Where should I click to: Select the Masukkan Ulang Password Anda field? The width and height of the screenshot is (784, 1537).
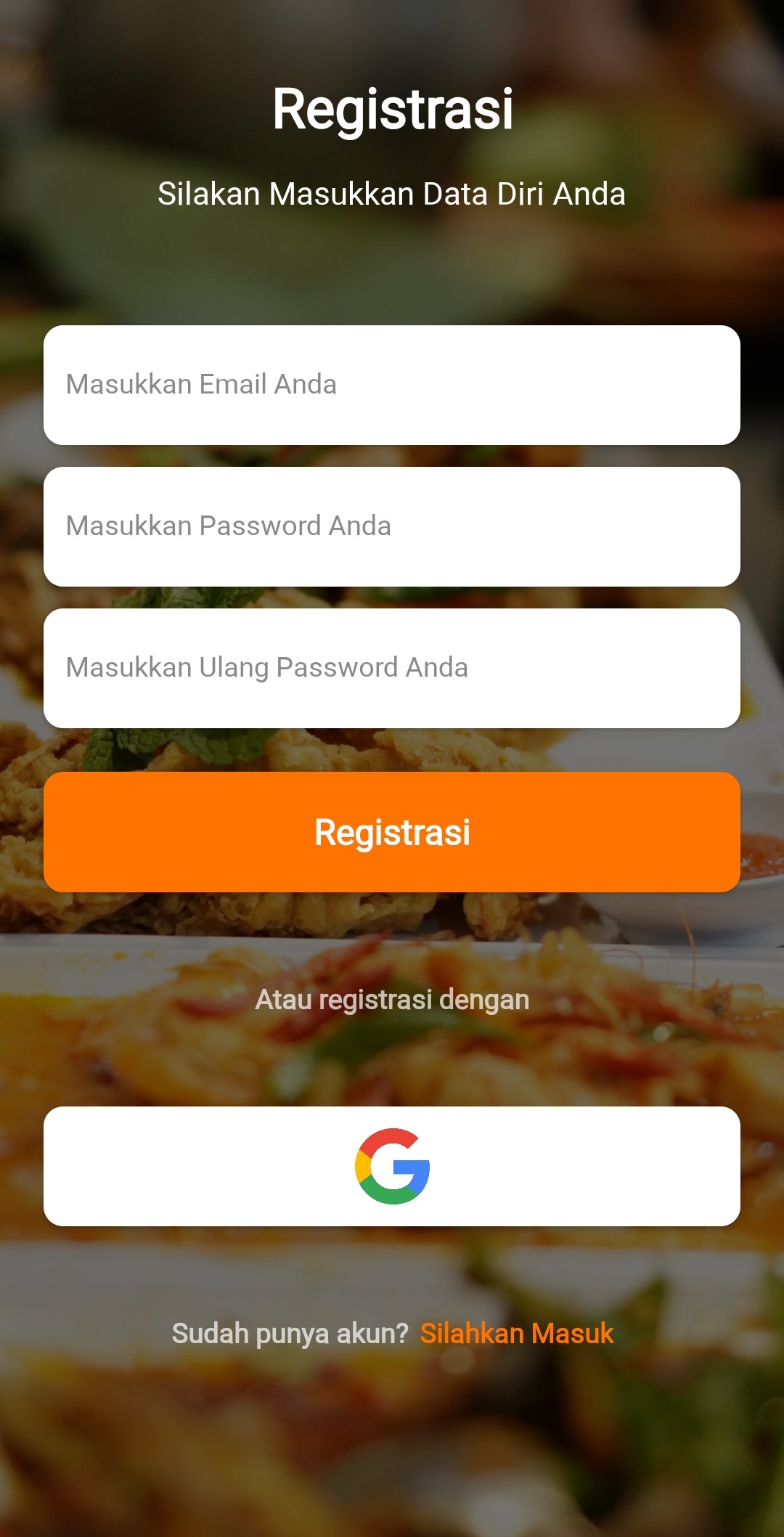pos(392,668)
